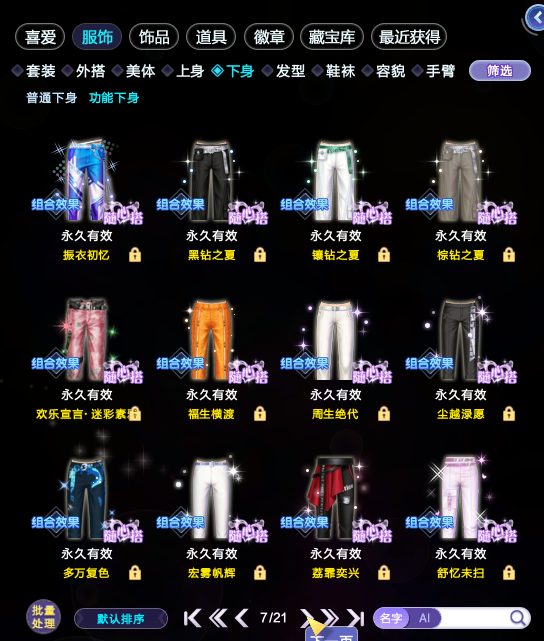
Task: Go to the 藏宝库 tab
Action: click(331, 37)
